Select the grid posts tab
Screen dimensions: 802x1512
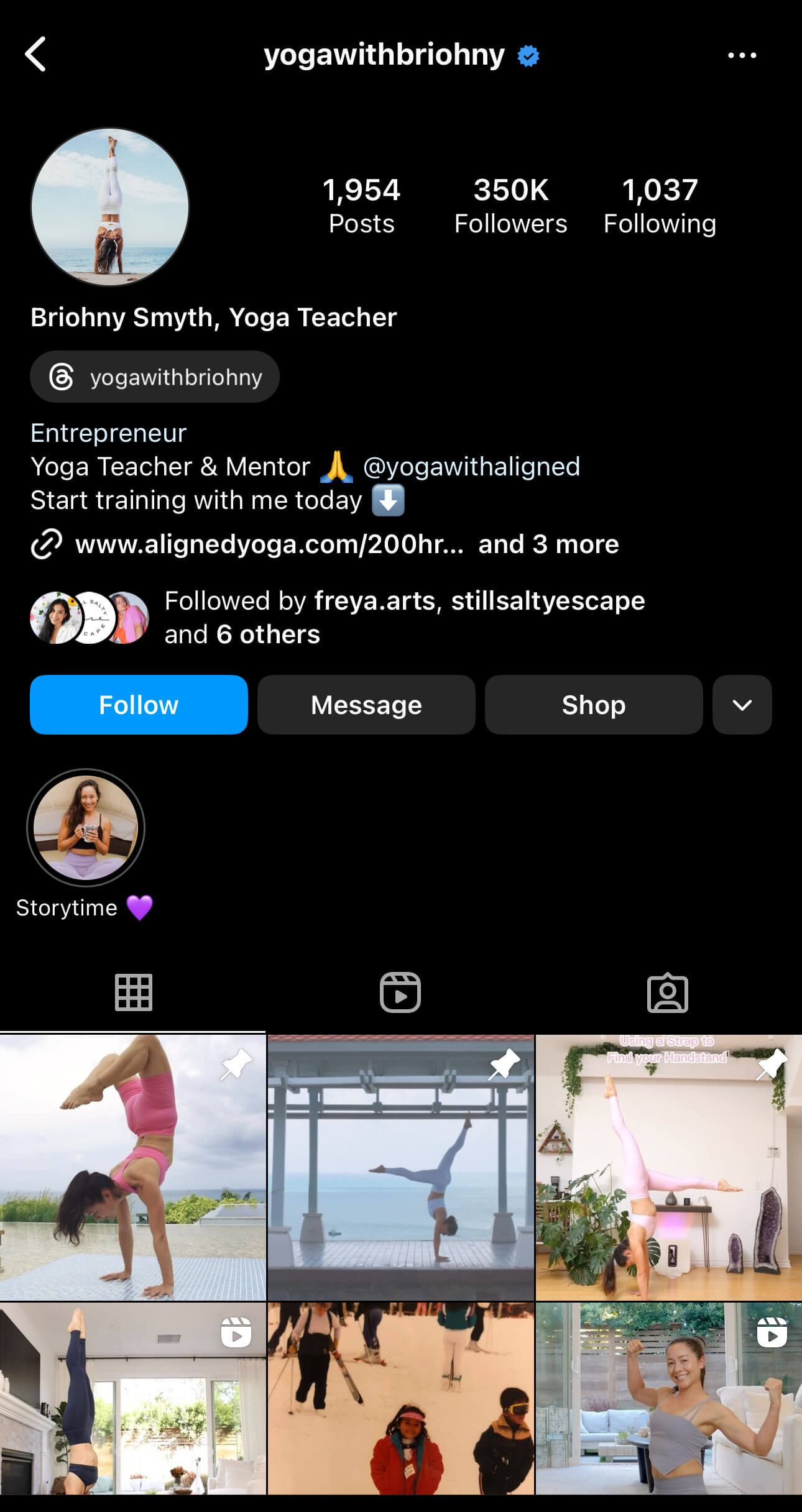pyautogui.click(x=134, y=992)
